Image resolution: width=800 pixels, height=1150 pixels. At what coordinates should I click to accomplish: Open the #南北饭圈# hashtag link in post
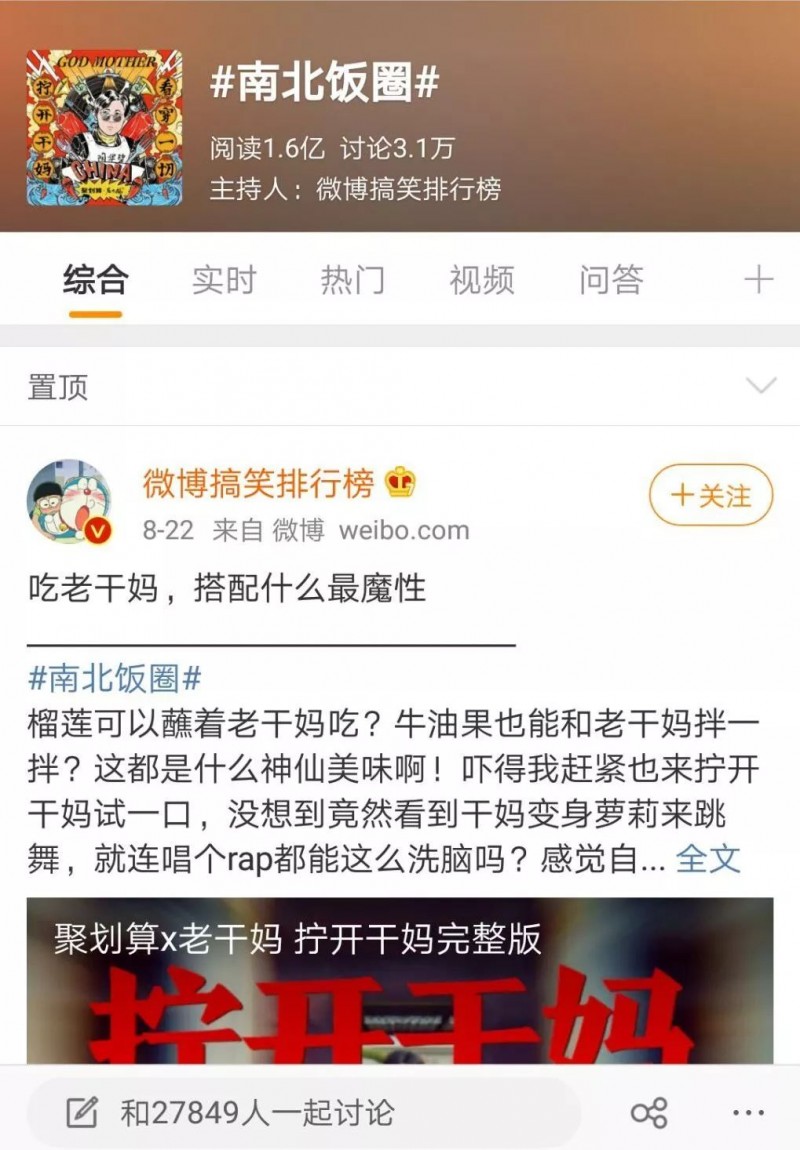coord(115,679)
